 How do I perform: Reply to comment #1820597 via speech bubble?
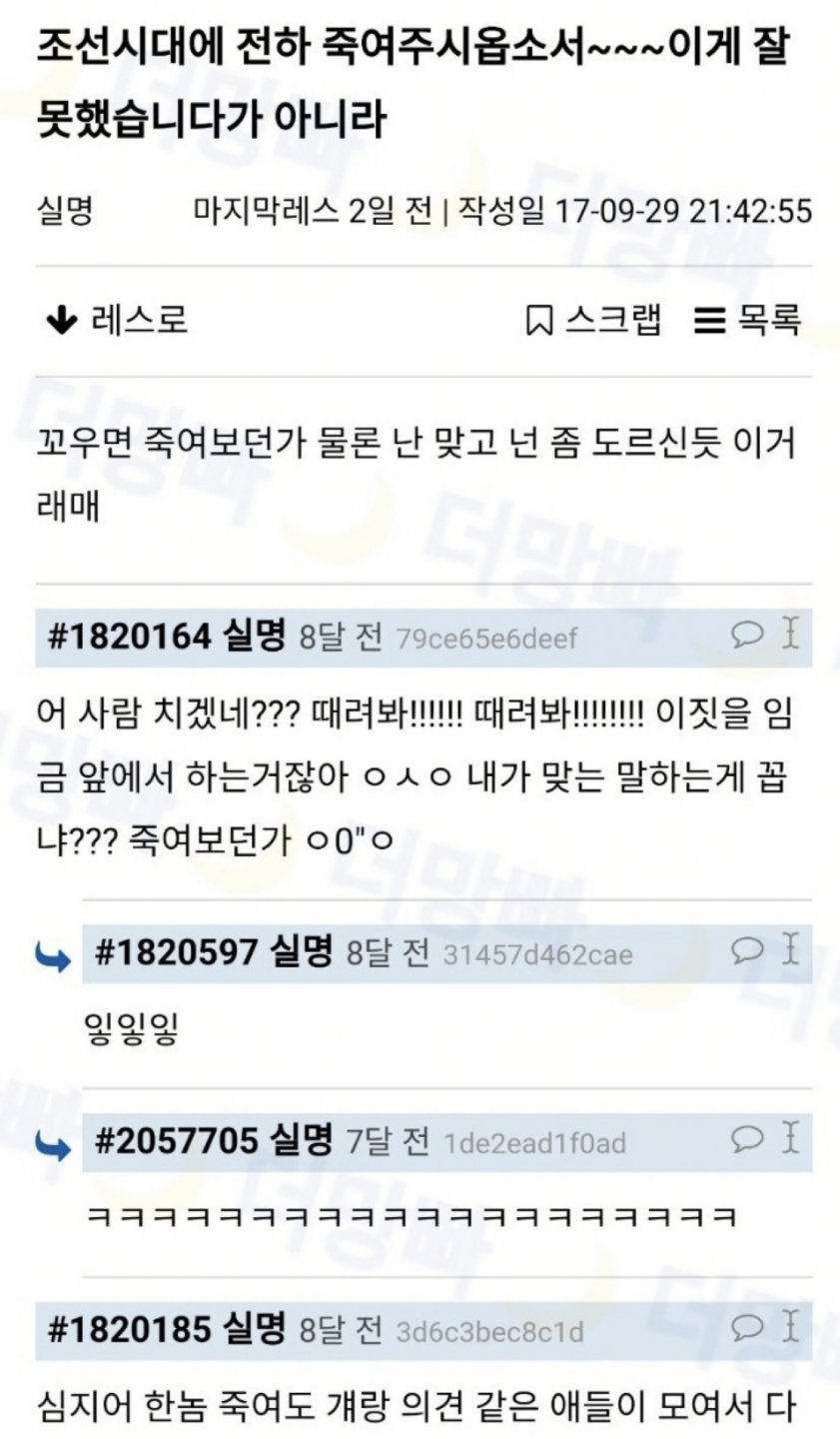[x=747, y=949]
